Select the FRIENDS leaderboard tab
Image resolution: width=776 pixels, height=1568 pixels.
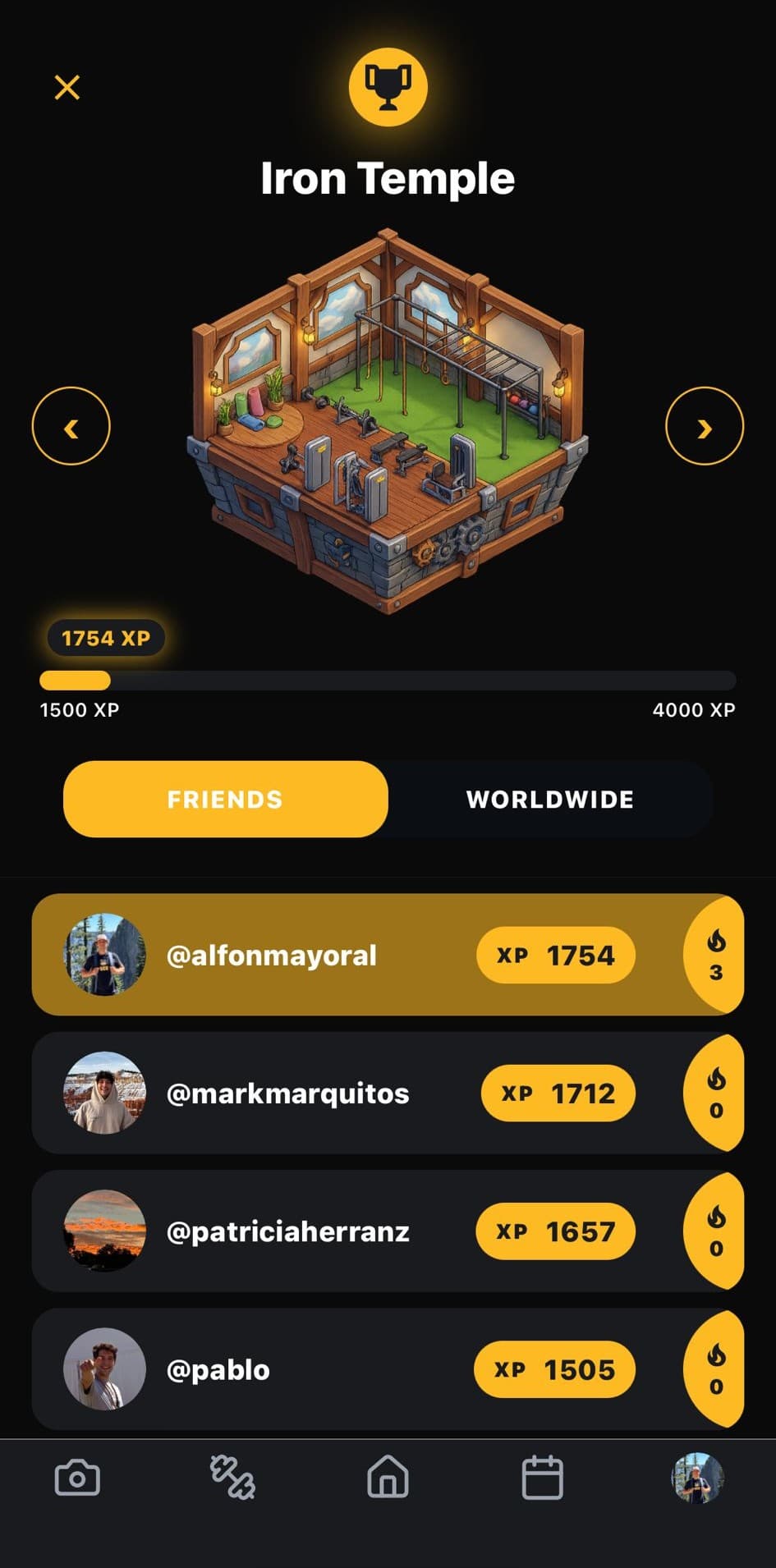coord(223,799)
